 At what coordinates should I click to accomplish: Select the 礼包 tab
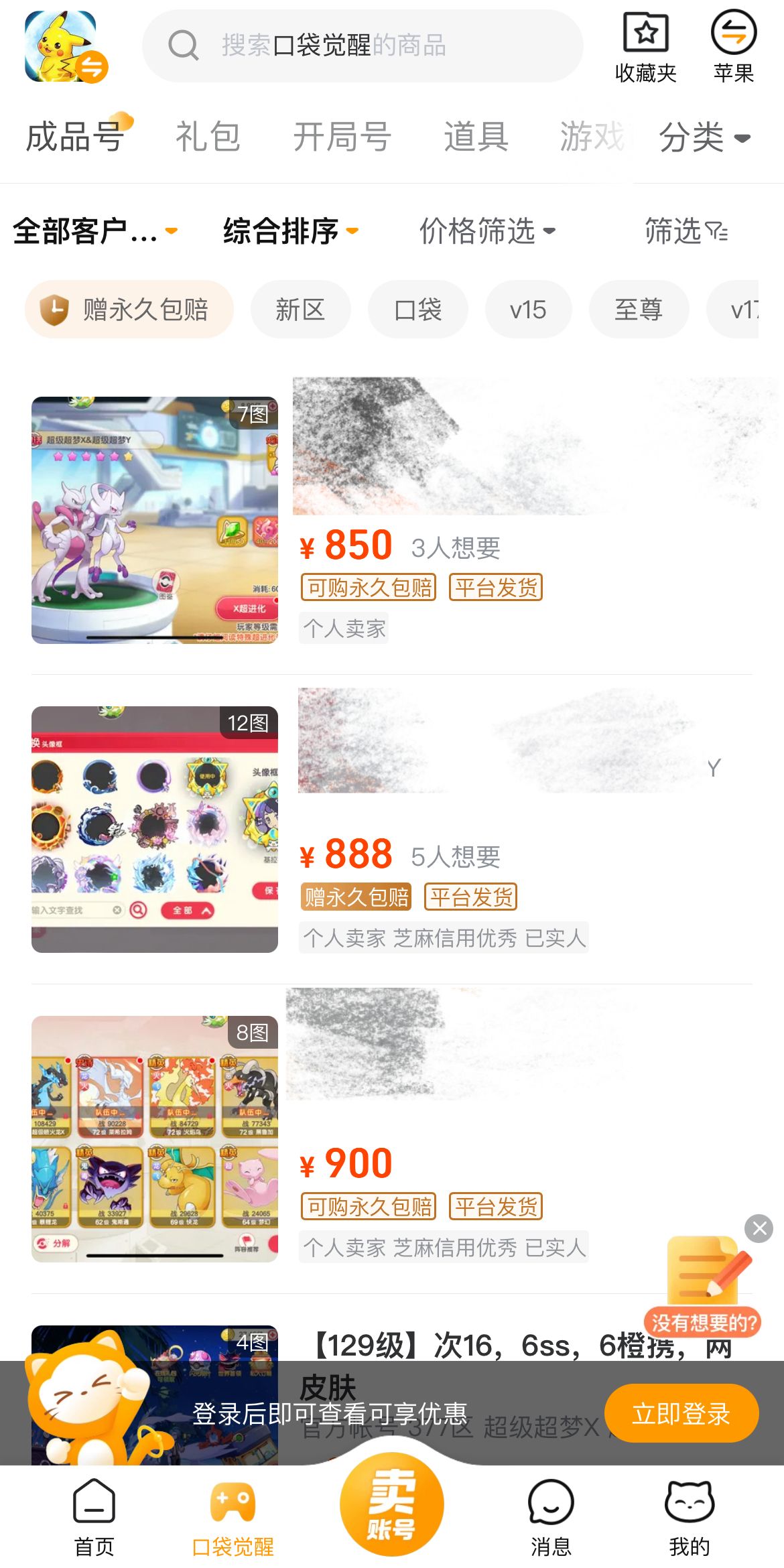[x=208, y=137]
